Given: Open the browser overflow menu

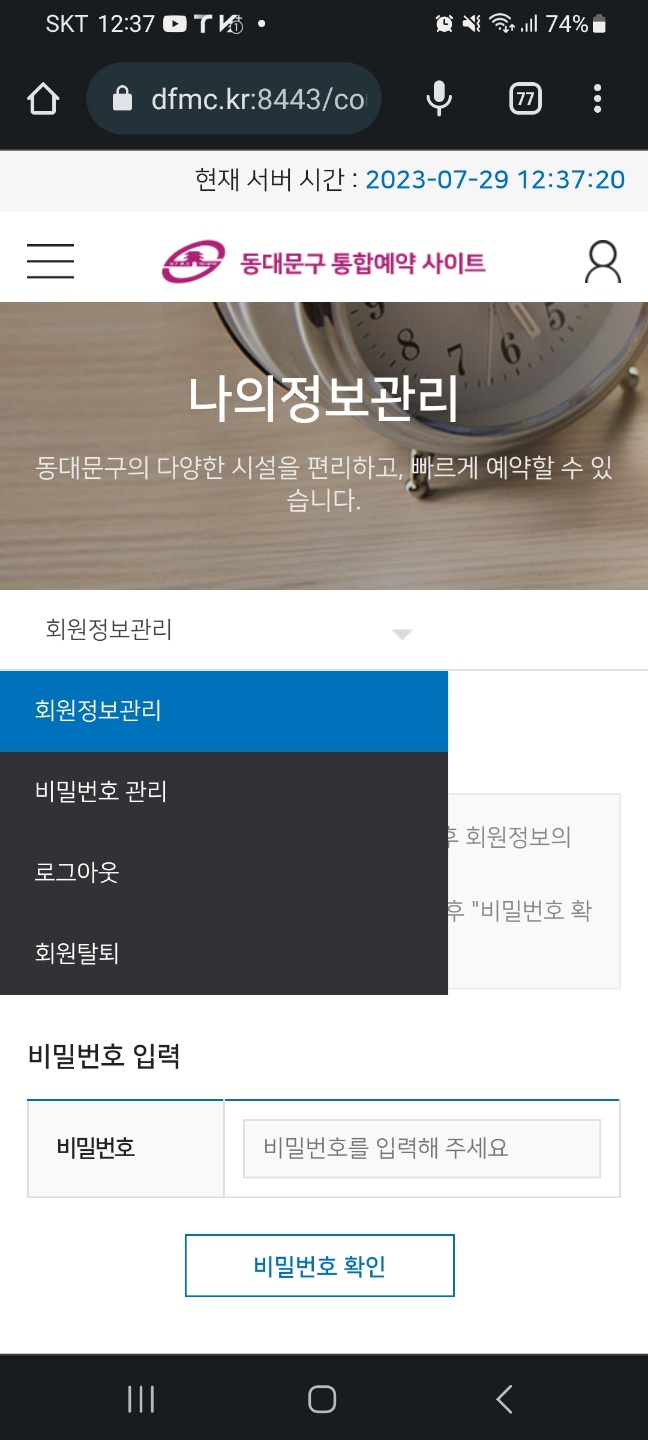Looking at the screenshot, I should click(597, 99).
